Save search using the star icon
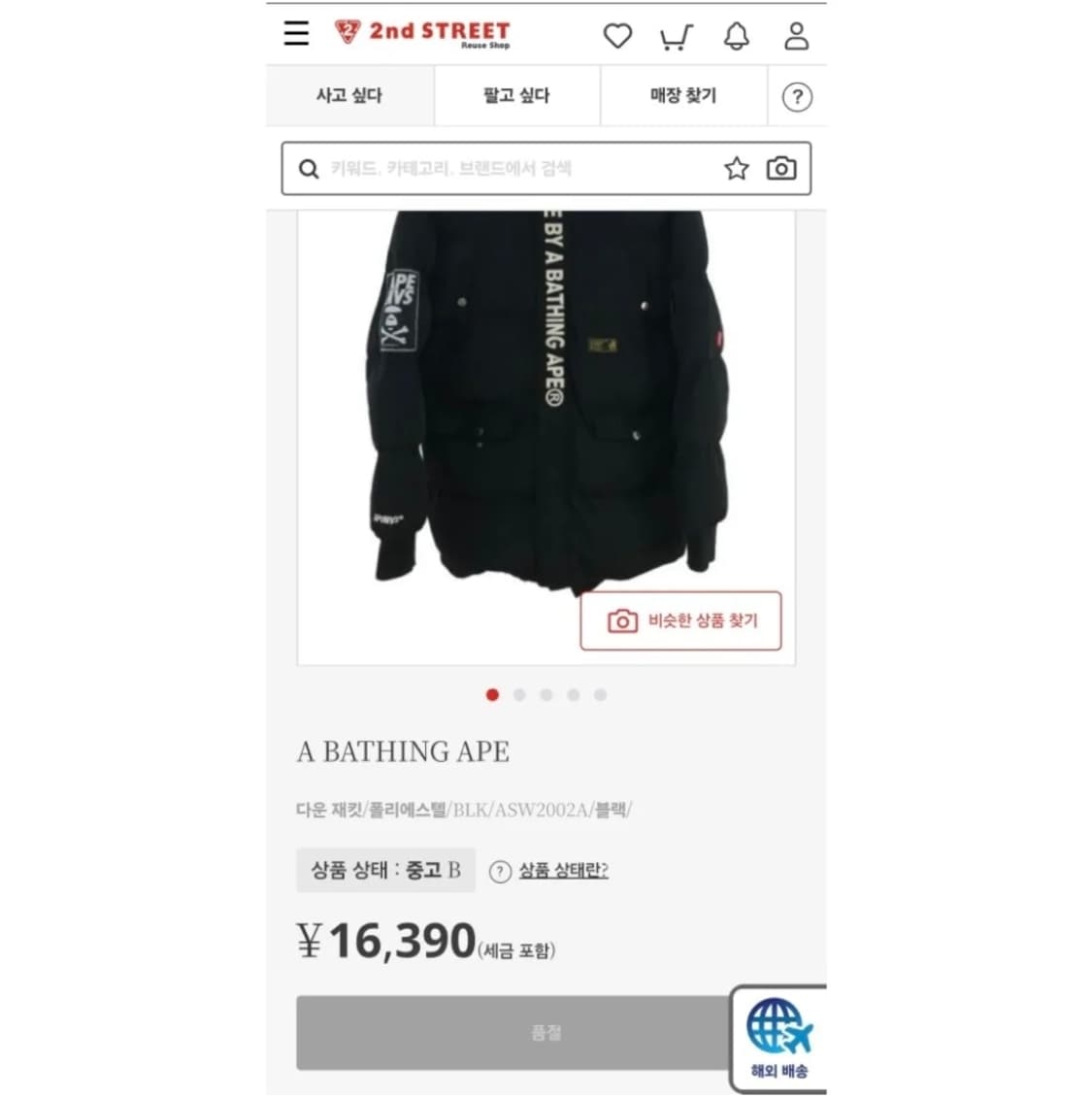The width and height of the screenshot is (1092, 1098). tap(737, 168)
